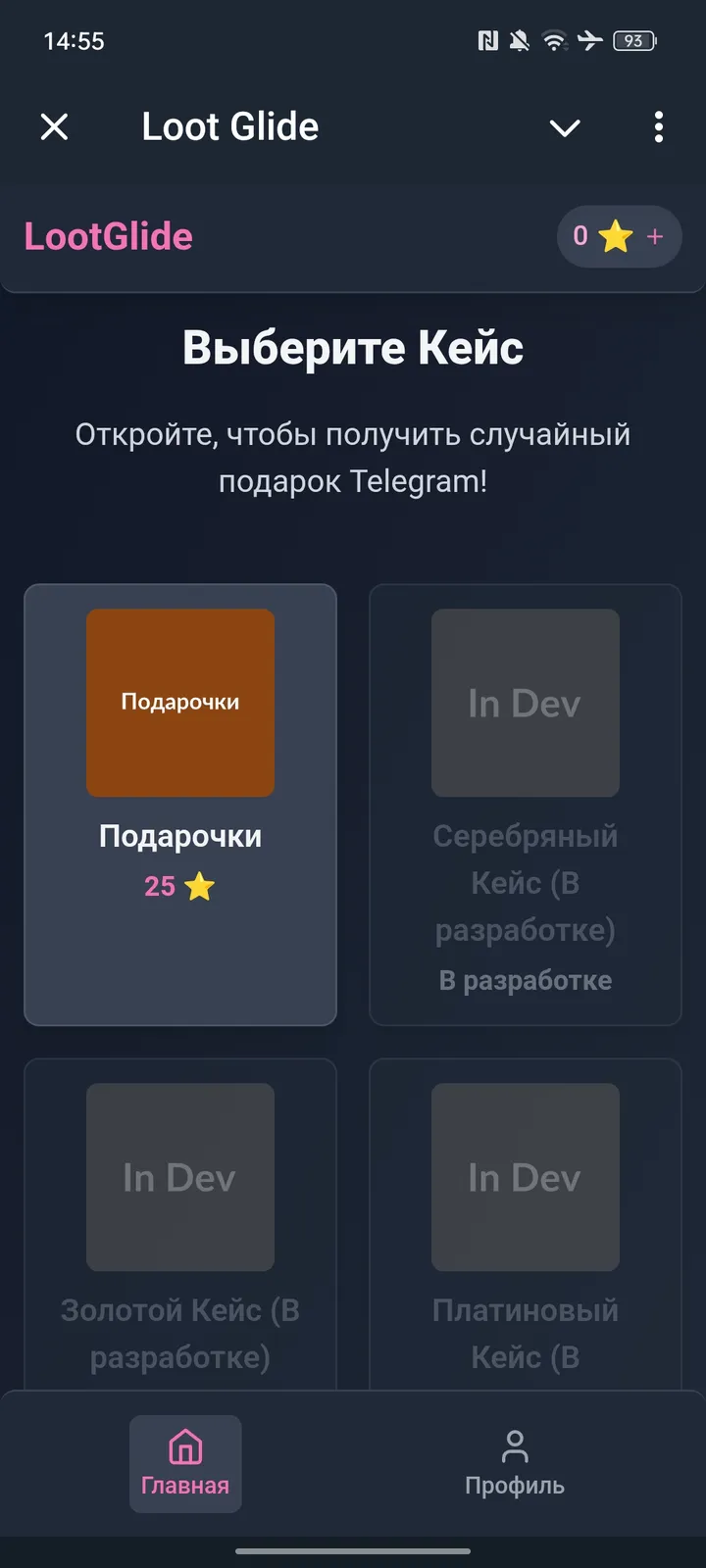Click the yellow star balance icon
This screenshot has height=1568, width=706.
pyautogui.click(x=614, y=236)
